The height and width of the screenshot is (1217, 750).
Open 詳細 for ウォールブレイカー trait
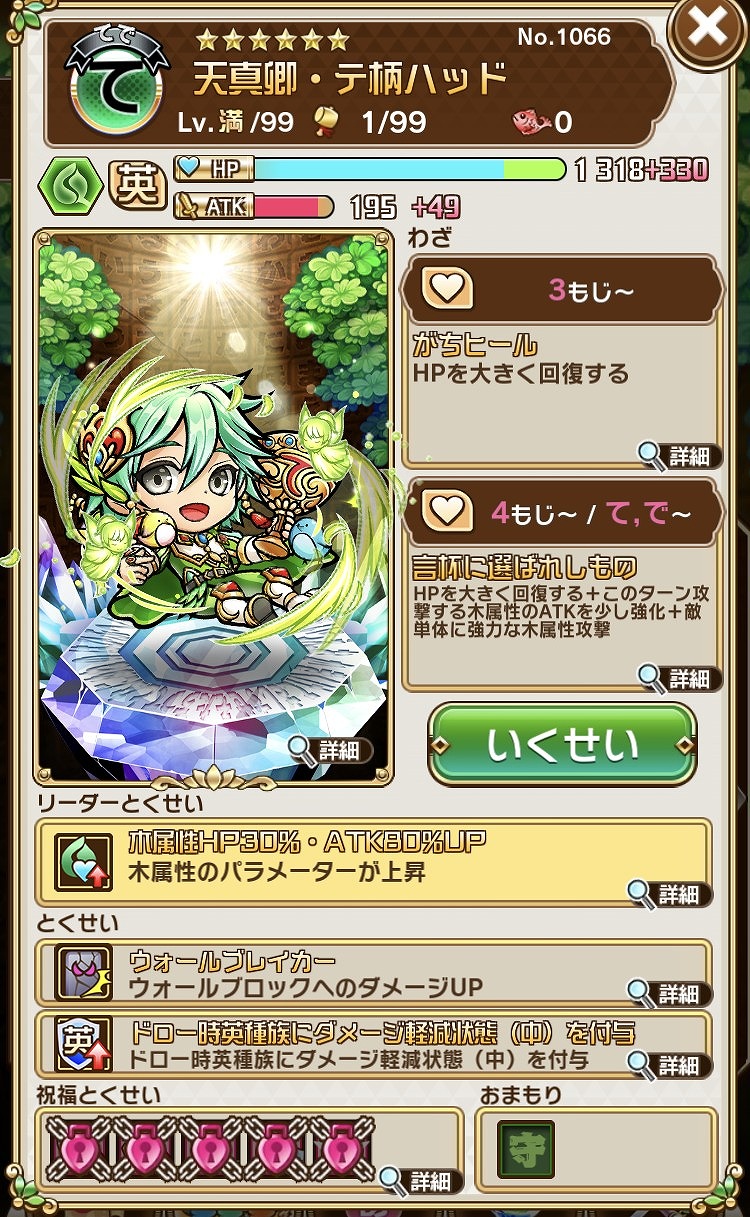coord(670,993)
